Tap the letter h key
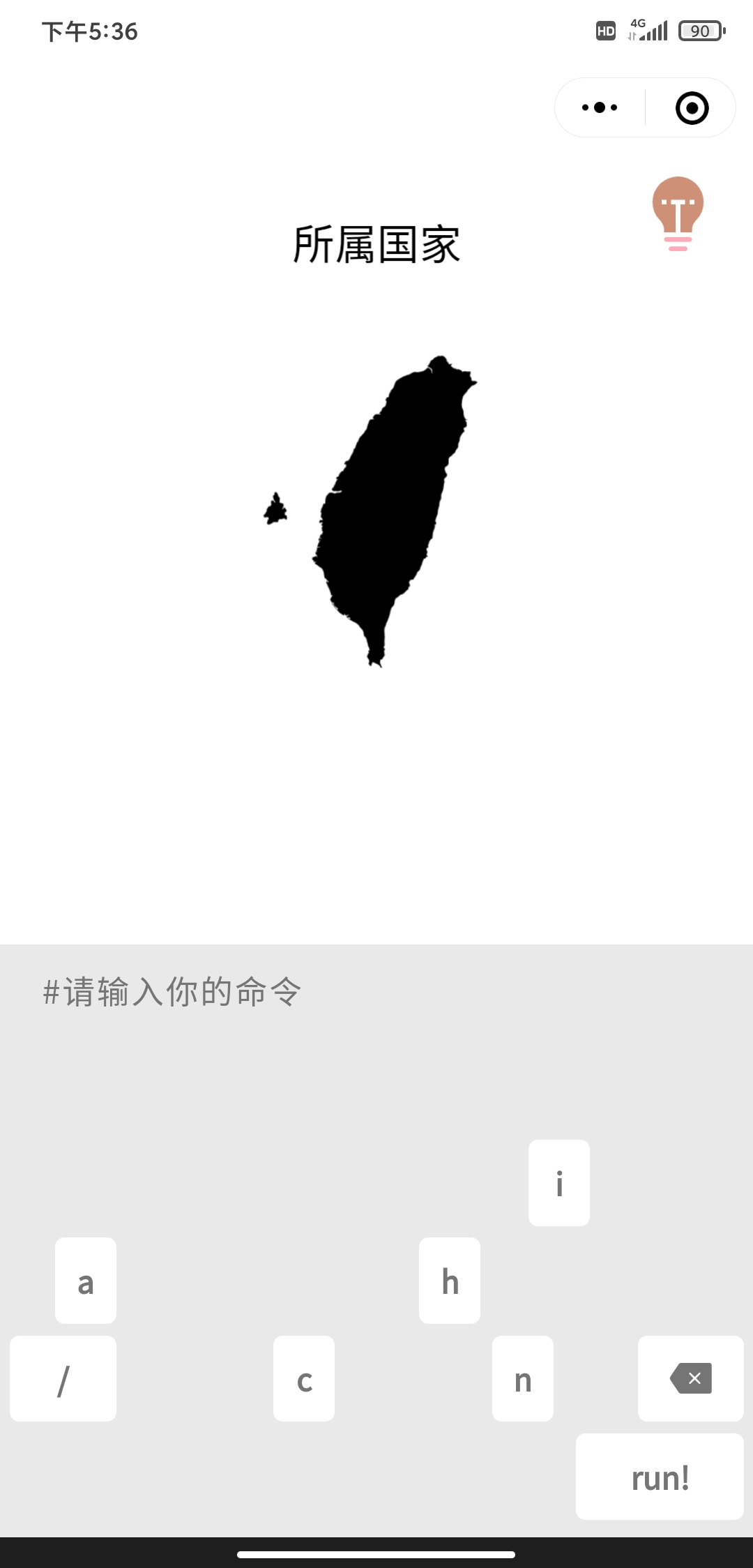 pos(450,1281)
